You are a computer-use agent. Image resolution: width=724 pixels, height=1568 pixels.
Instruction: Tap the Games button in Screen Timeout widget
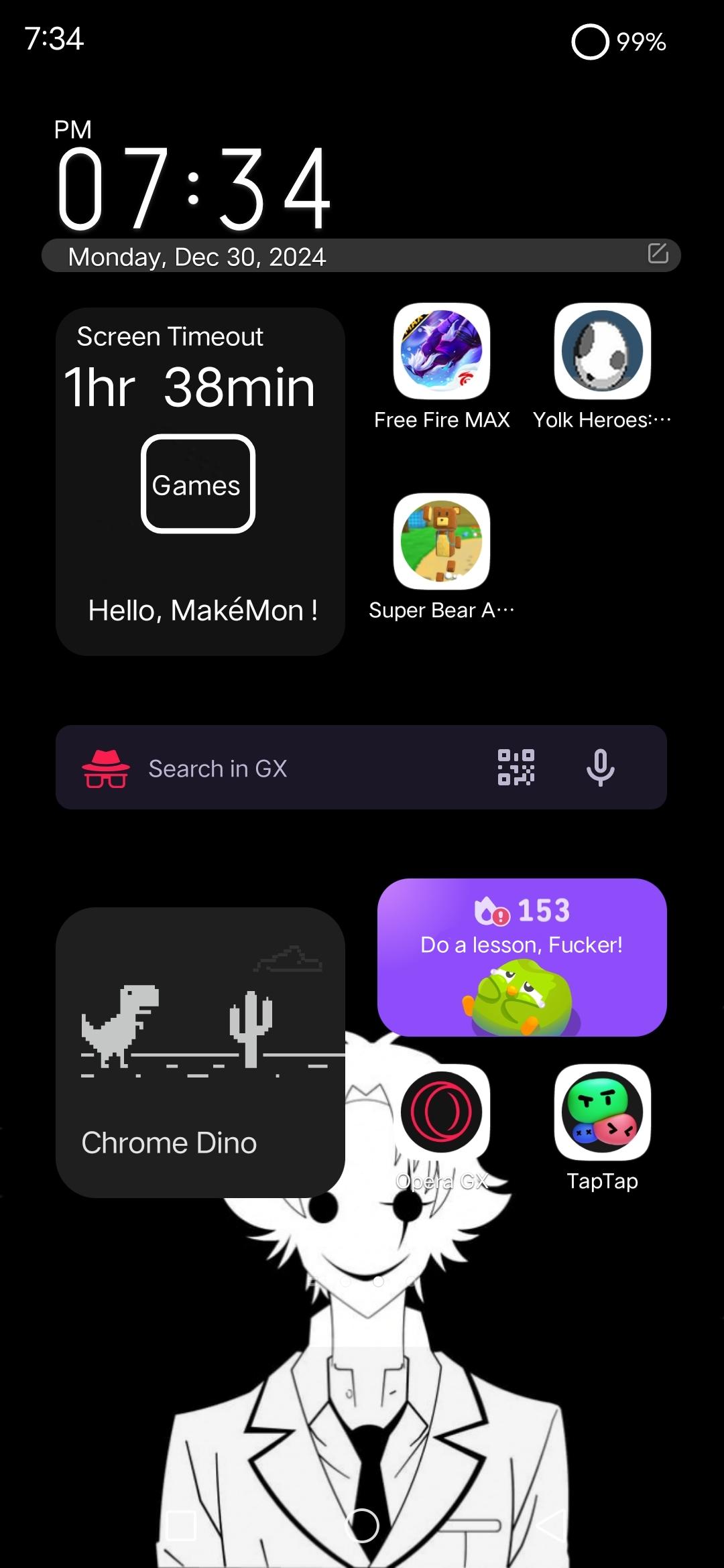coord(198,484)
